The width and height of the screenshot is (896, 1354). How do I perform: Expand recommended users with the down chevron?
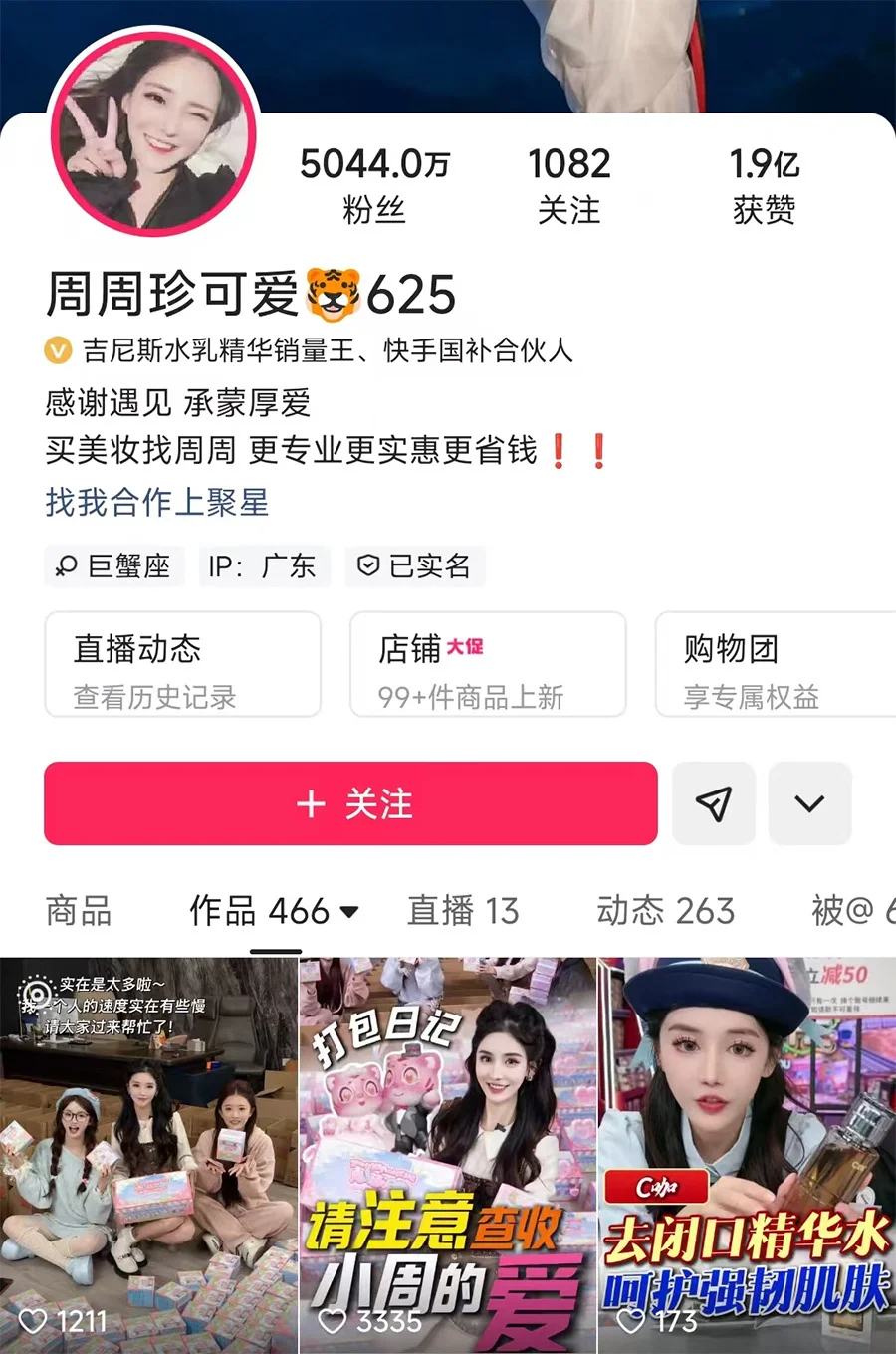pos(809,803)
